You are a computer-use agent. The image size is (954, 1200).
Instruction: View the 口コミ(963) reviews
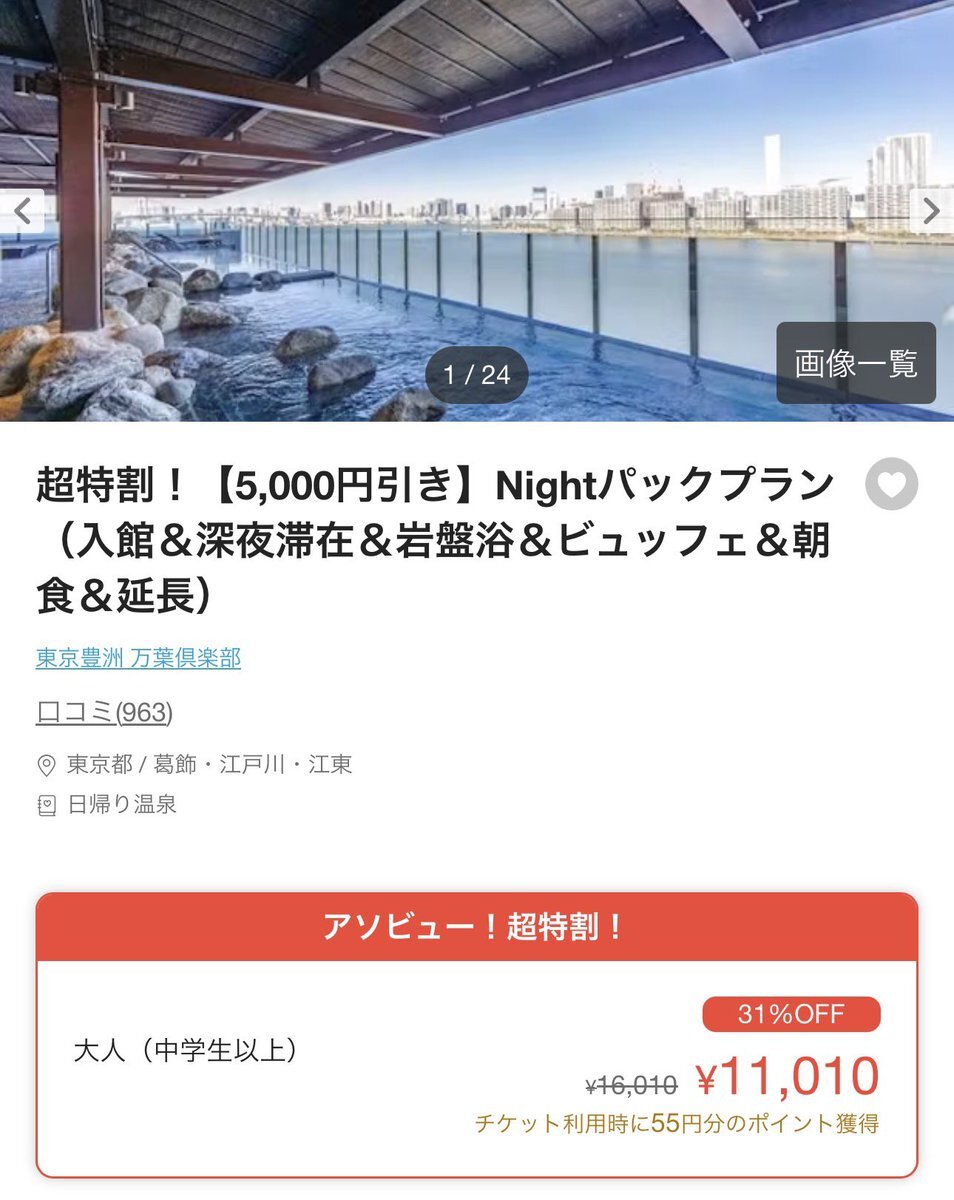104,712
